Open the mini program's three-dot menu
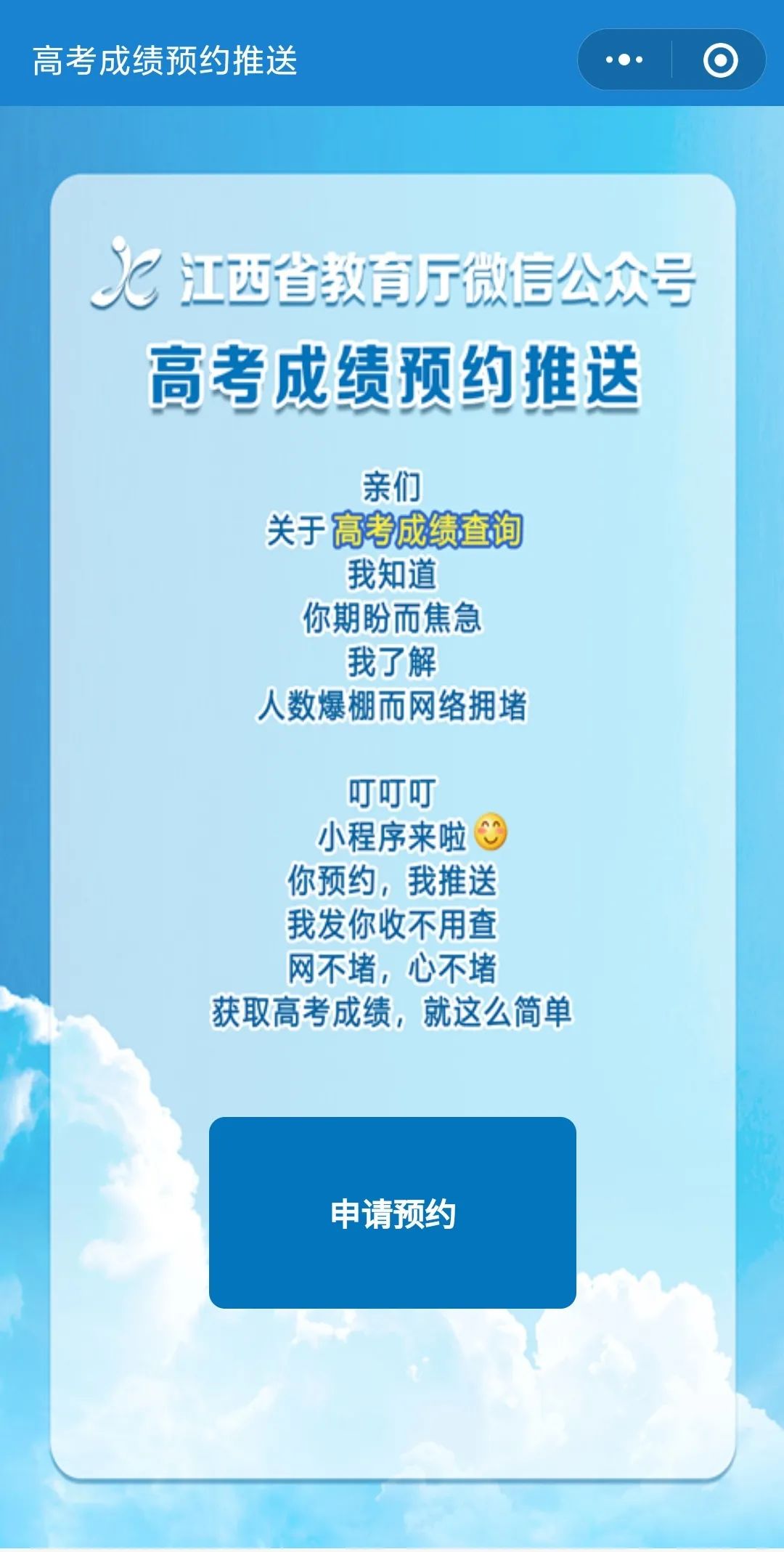 [624, 60]
